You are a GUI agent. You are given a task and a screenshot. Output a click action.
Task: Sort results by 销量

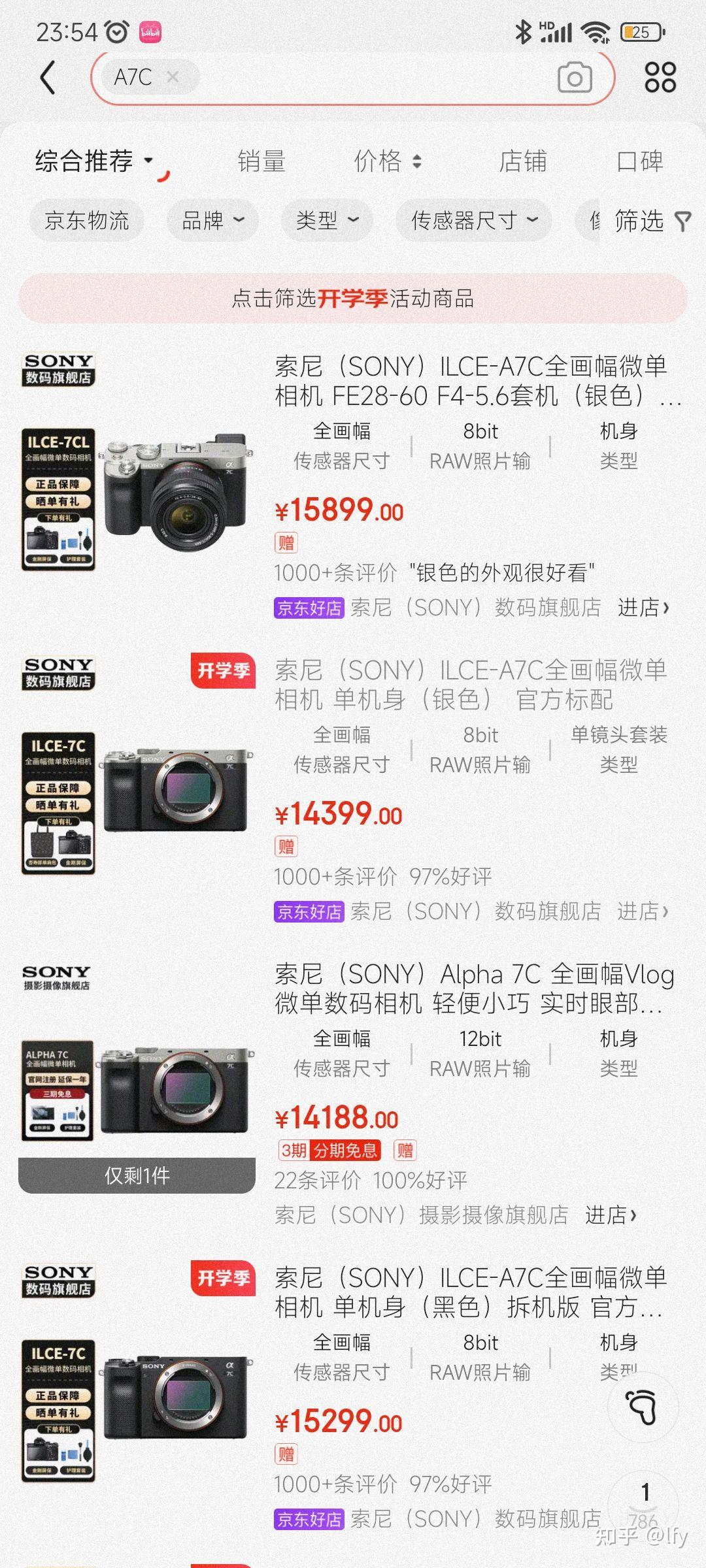pos(261,161)
